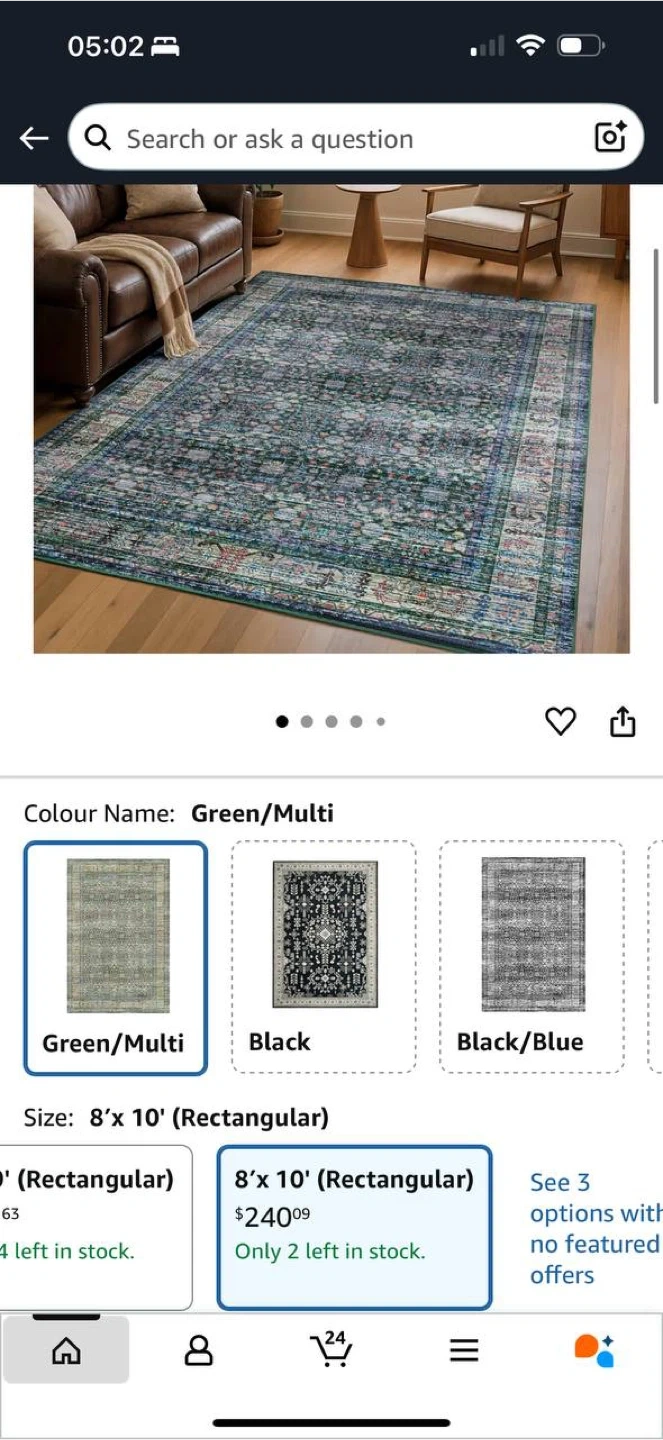Open See 3 options with no featured offers

592,1228
